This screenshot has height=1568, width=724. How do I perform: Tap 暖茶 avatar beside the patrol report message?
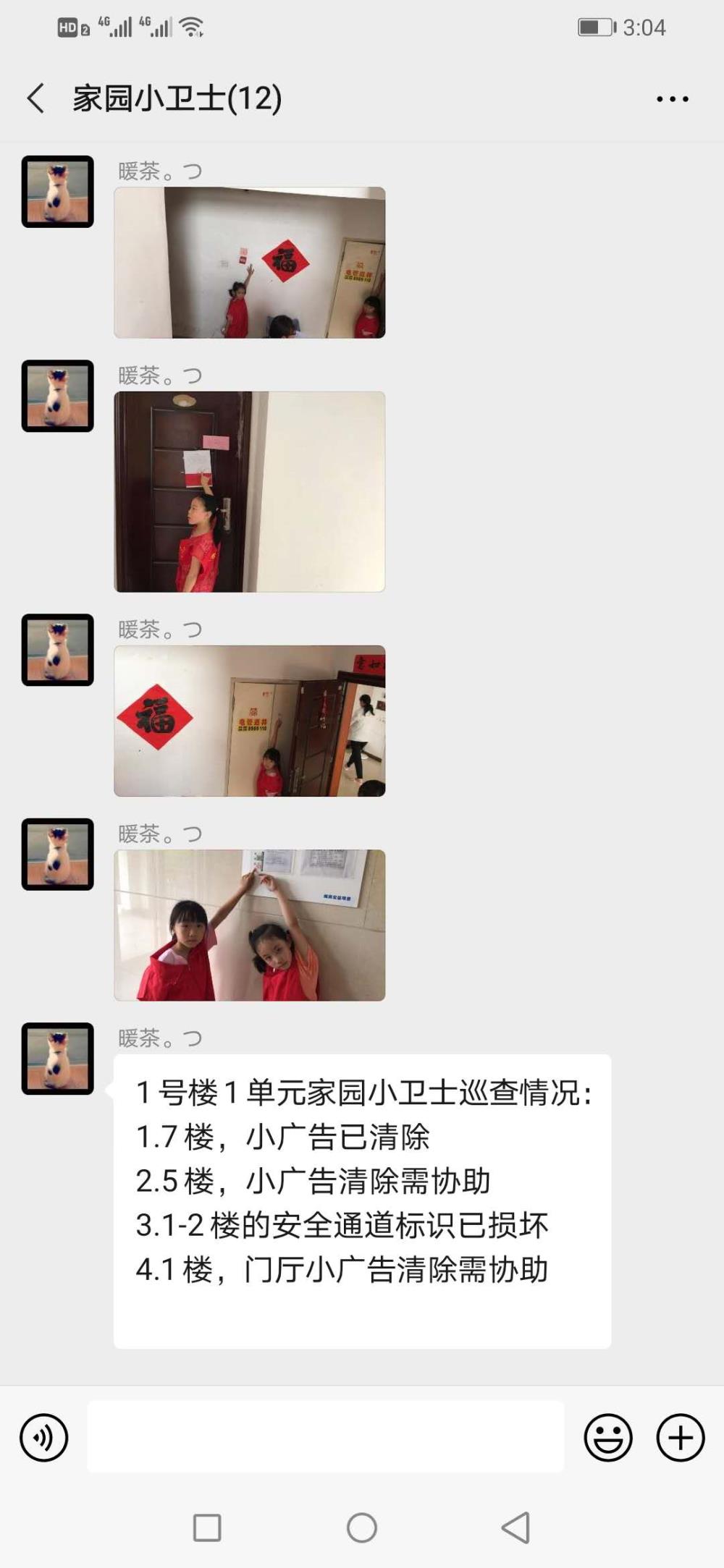pos(58,1059)
